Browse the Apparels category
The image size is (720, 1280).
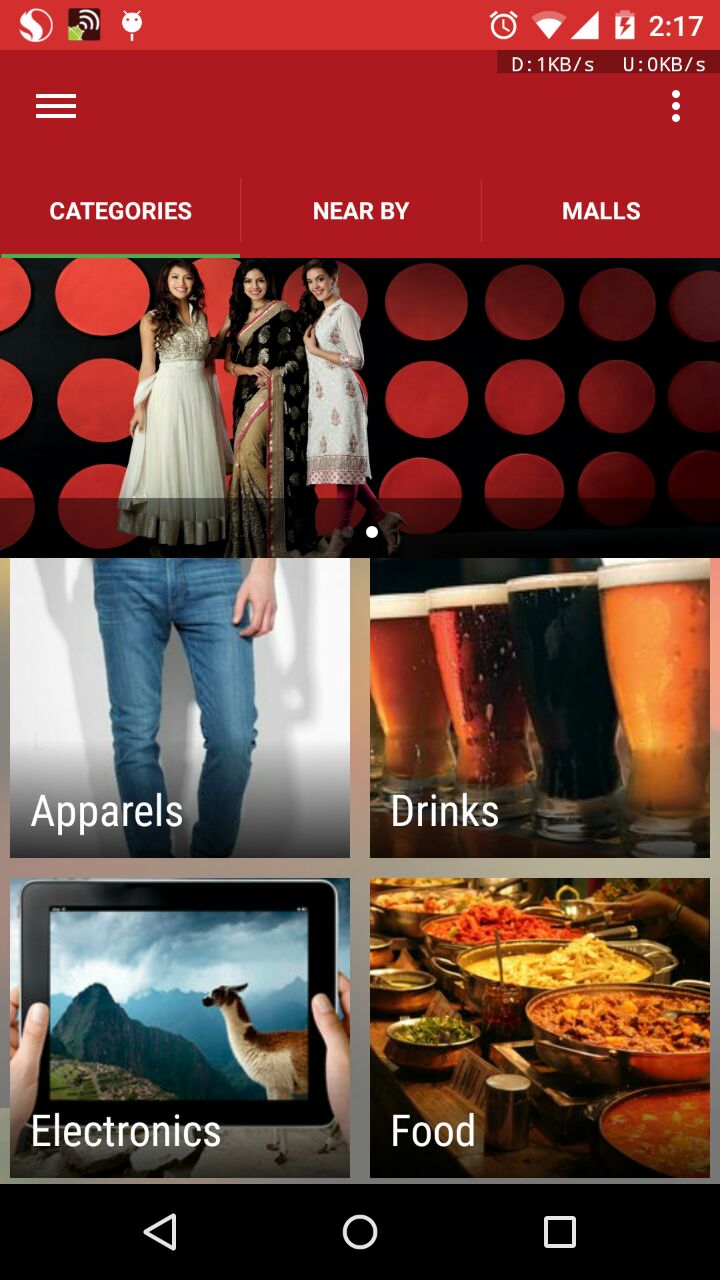(x=180, y=708)
